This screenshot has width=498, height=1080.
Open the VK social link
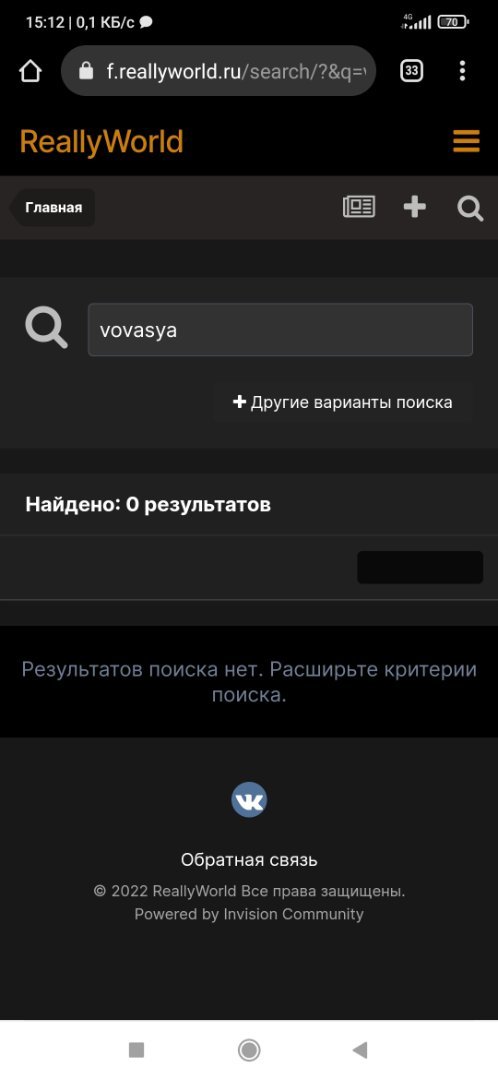pyautogui.click(x=249, y=800)
